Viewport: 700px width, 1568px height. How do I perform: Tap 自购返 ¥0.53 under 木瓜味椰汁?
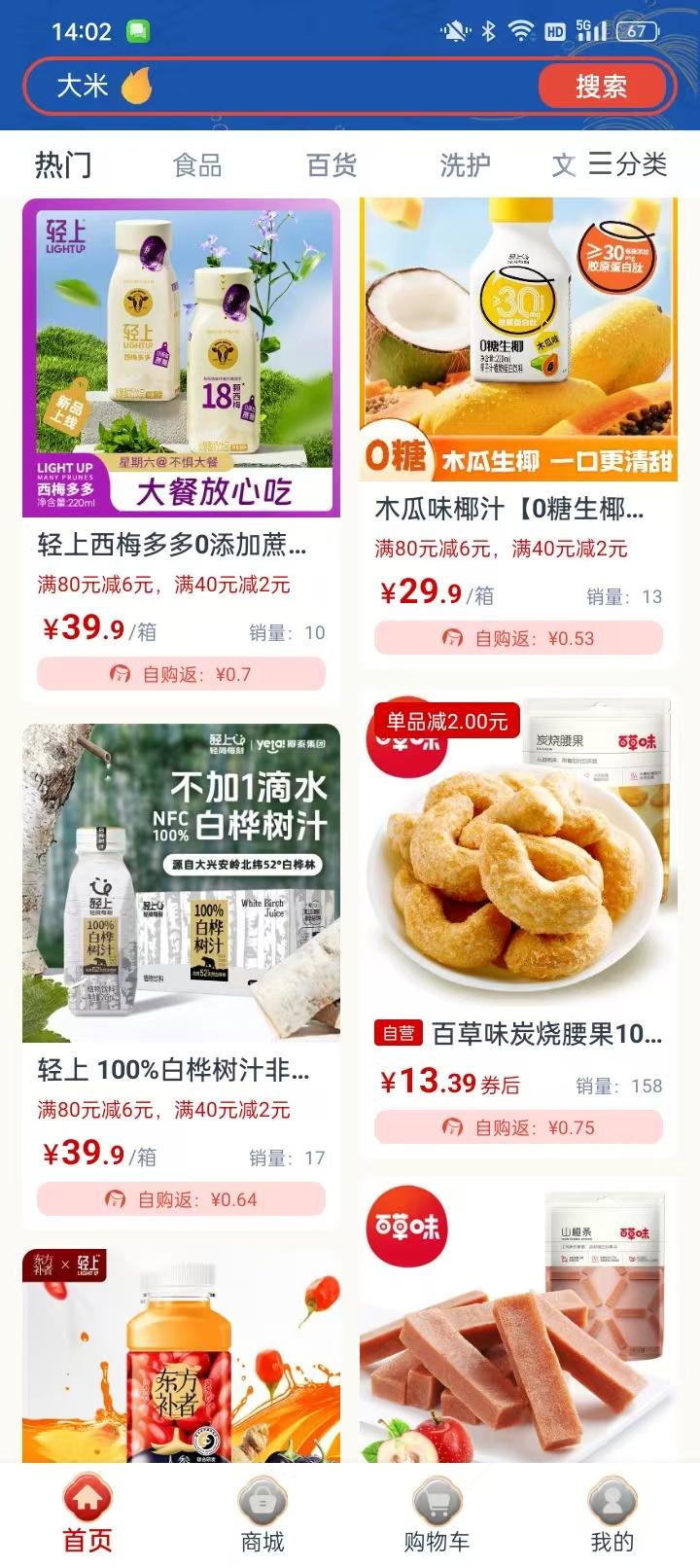[518, 638]
